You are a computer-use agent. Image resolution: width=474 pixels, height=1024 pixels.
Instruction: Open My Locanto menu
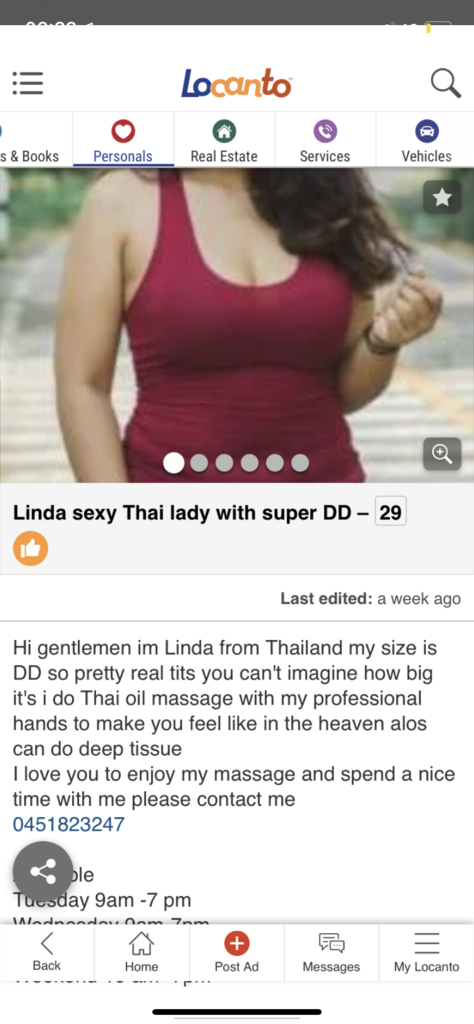click(426, 952)
